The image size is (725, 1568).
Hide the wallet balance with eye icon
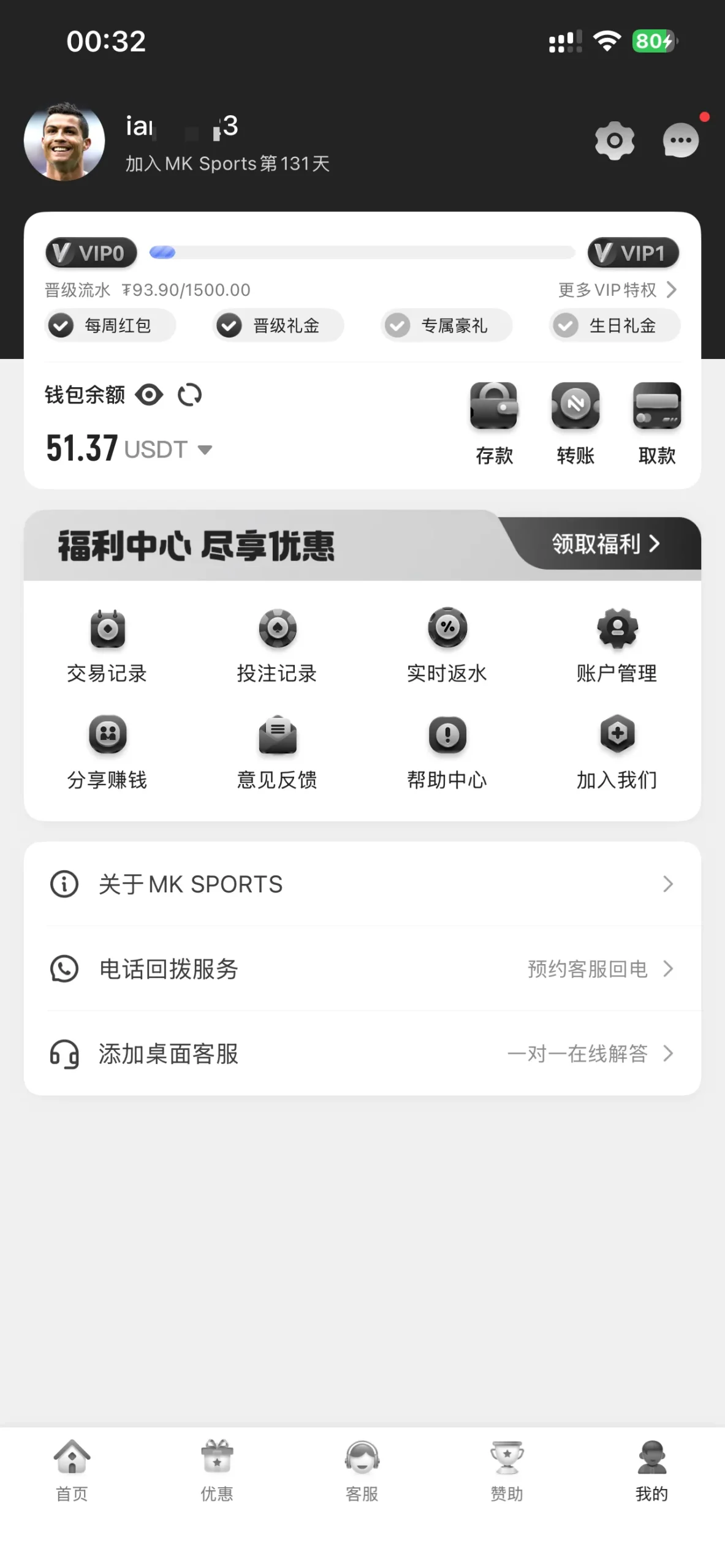tap(149, 395)
